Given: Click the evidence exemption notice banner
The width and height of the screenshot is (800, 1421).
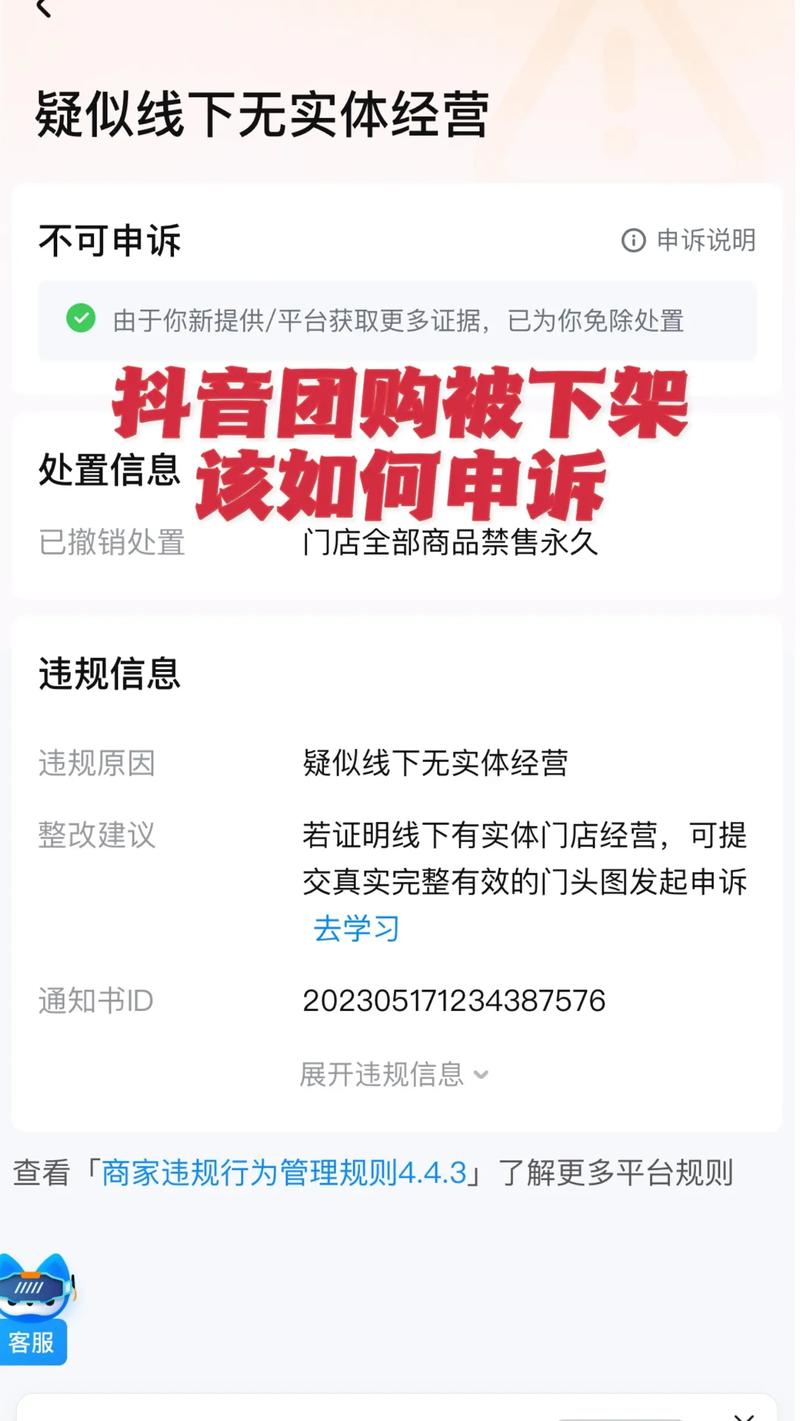Looking at the screenshot, I should (x=400, y=320).
